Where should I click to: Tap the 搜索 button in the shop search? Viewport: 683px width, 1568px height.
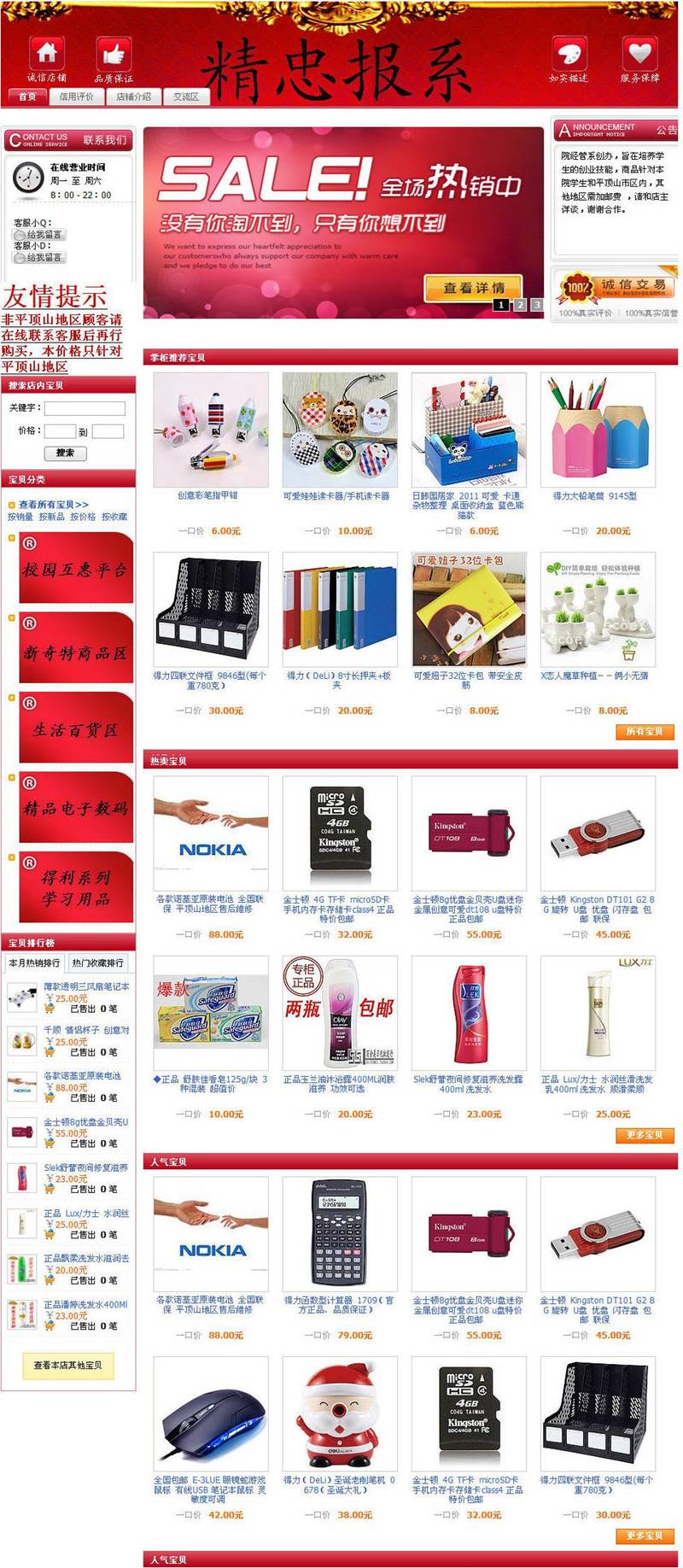tap(65, 453)
